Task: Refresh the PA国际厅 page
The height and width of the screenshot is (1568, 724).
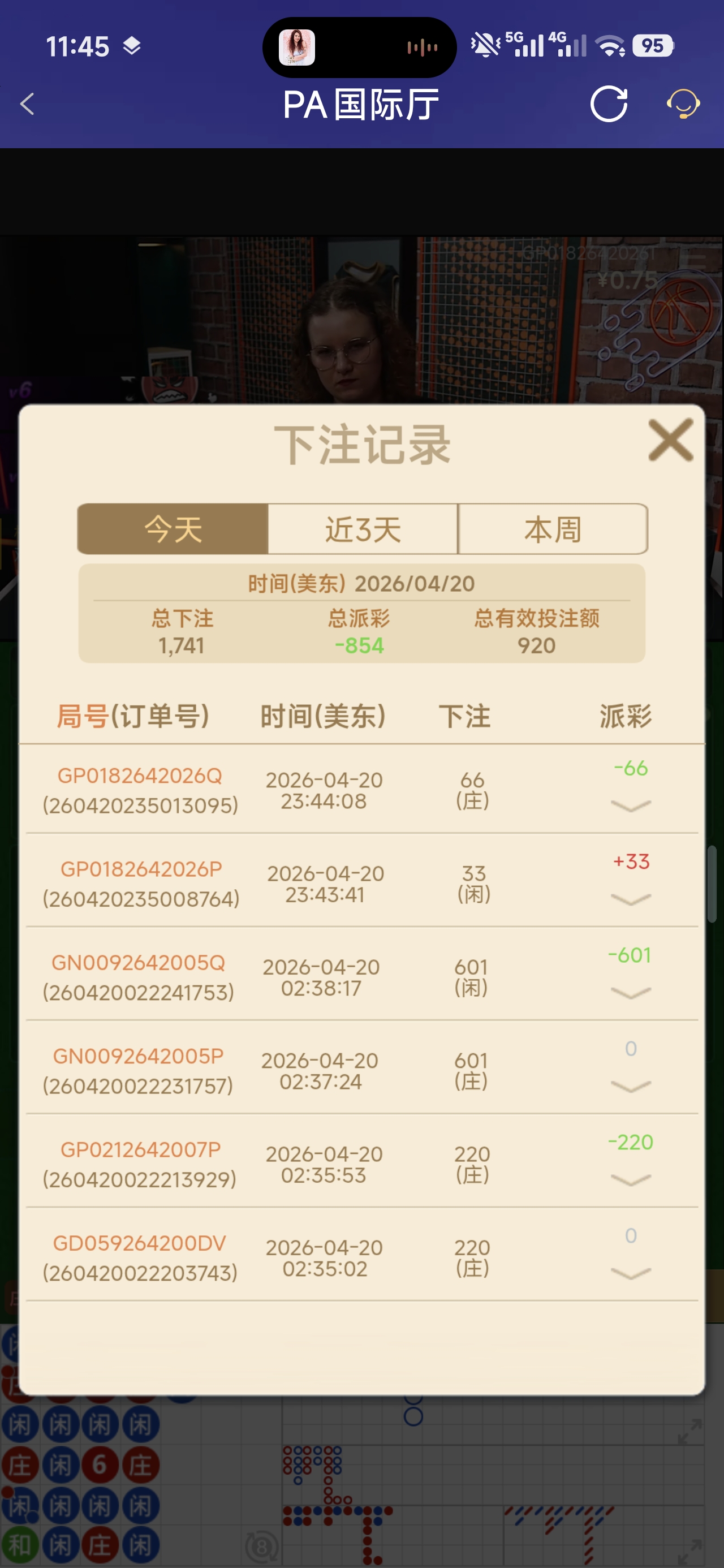Action: point(608,104)
